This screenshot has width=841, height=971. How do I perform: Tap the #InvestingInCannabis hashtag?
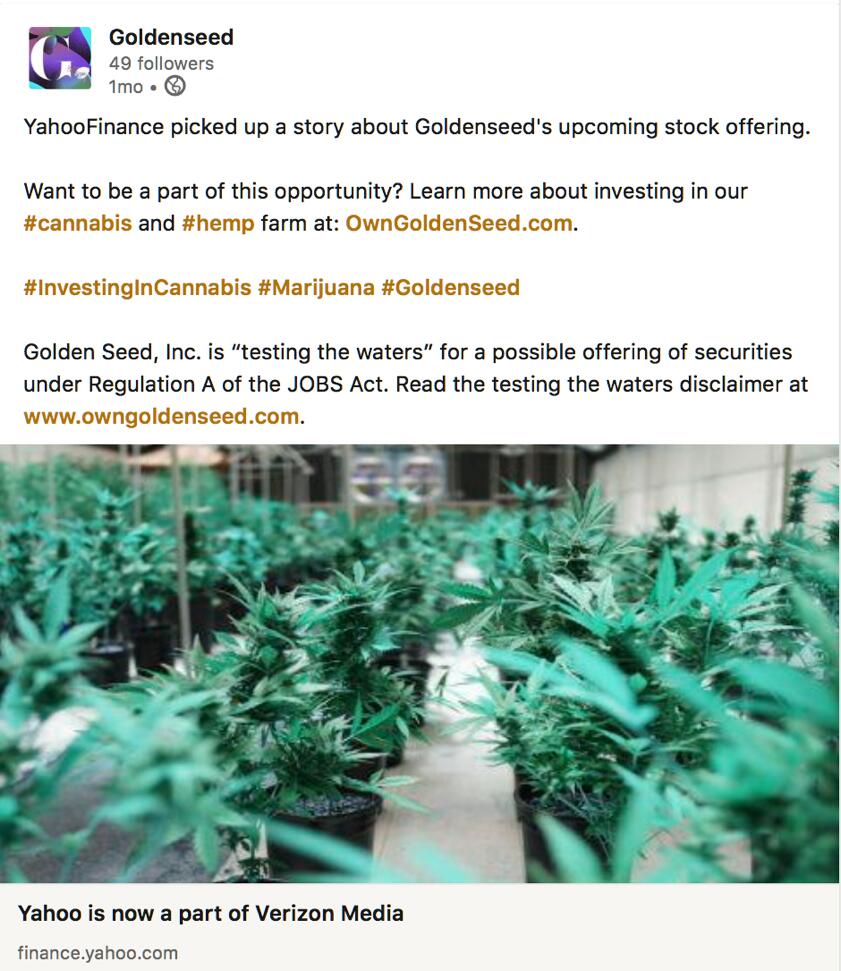[x=138, y=288]
